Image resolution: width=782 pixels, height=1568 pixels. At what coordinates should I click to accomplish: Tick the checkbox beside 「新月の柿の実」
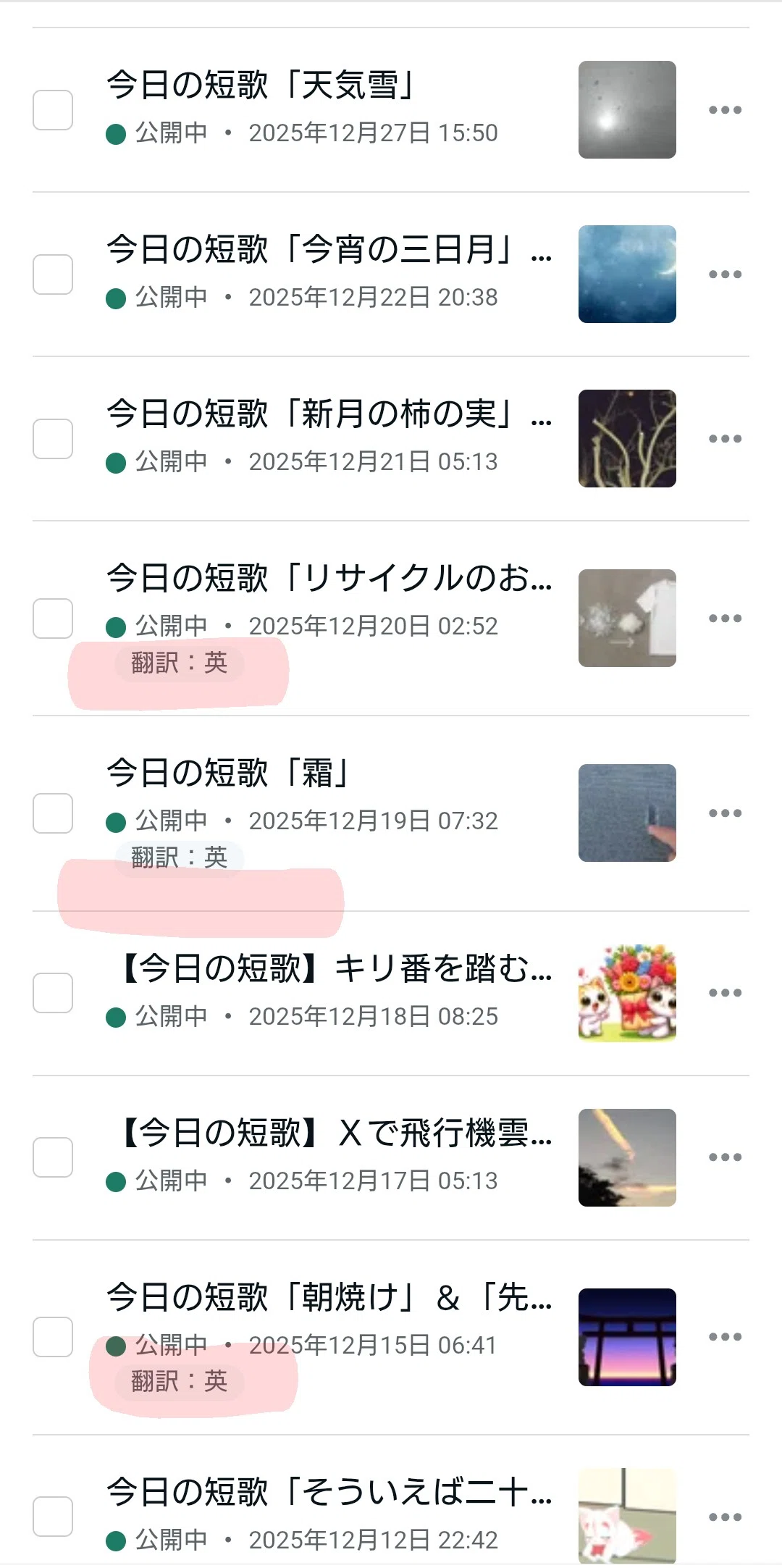point(53,439)
